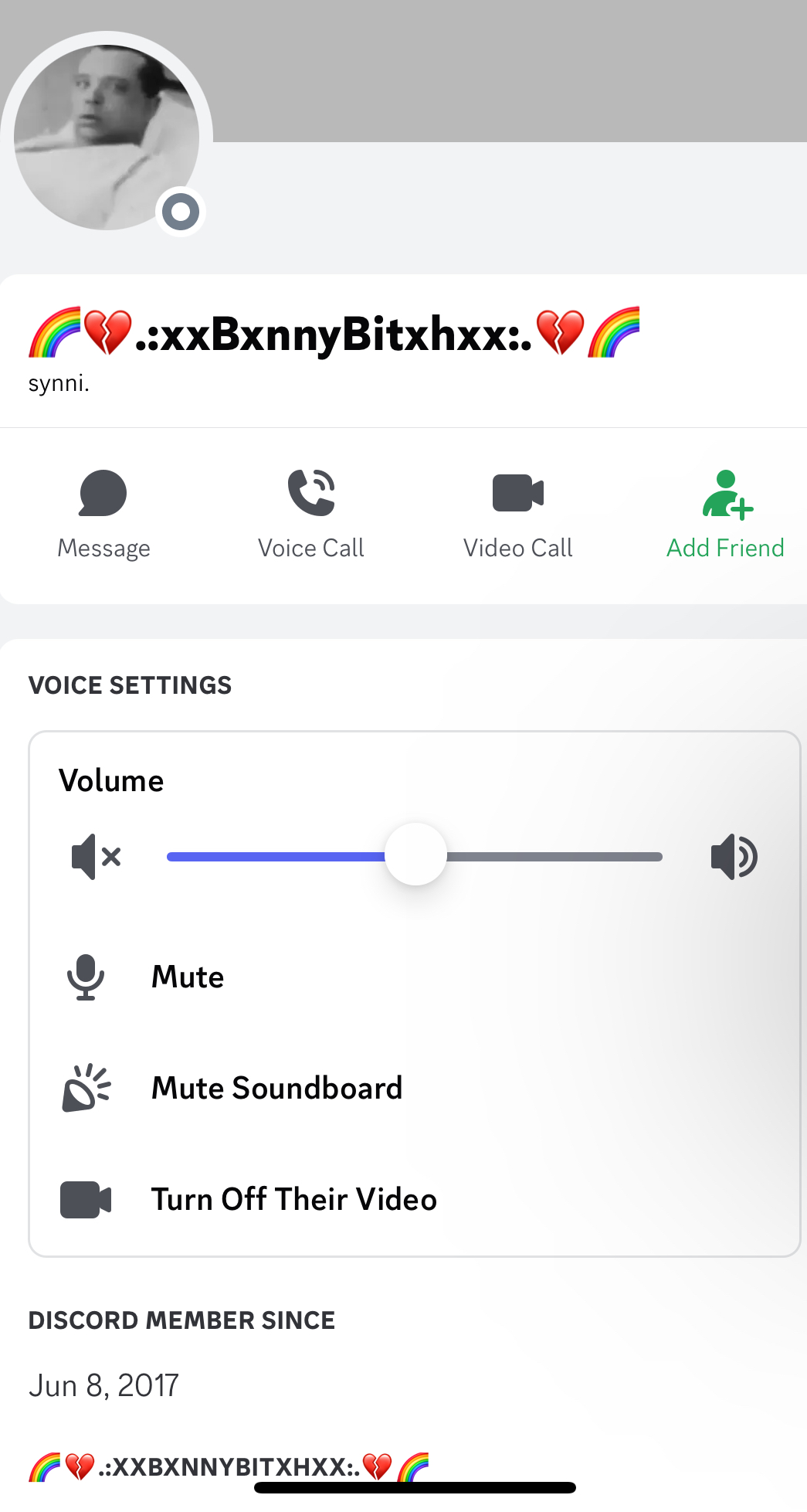Screen dimensions: 807x1512
Task: Turn Off Their Video
Action: click(415, 1199)
